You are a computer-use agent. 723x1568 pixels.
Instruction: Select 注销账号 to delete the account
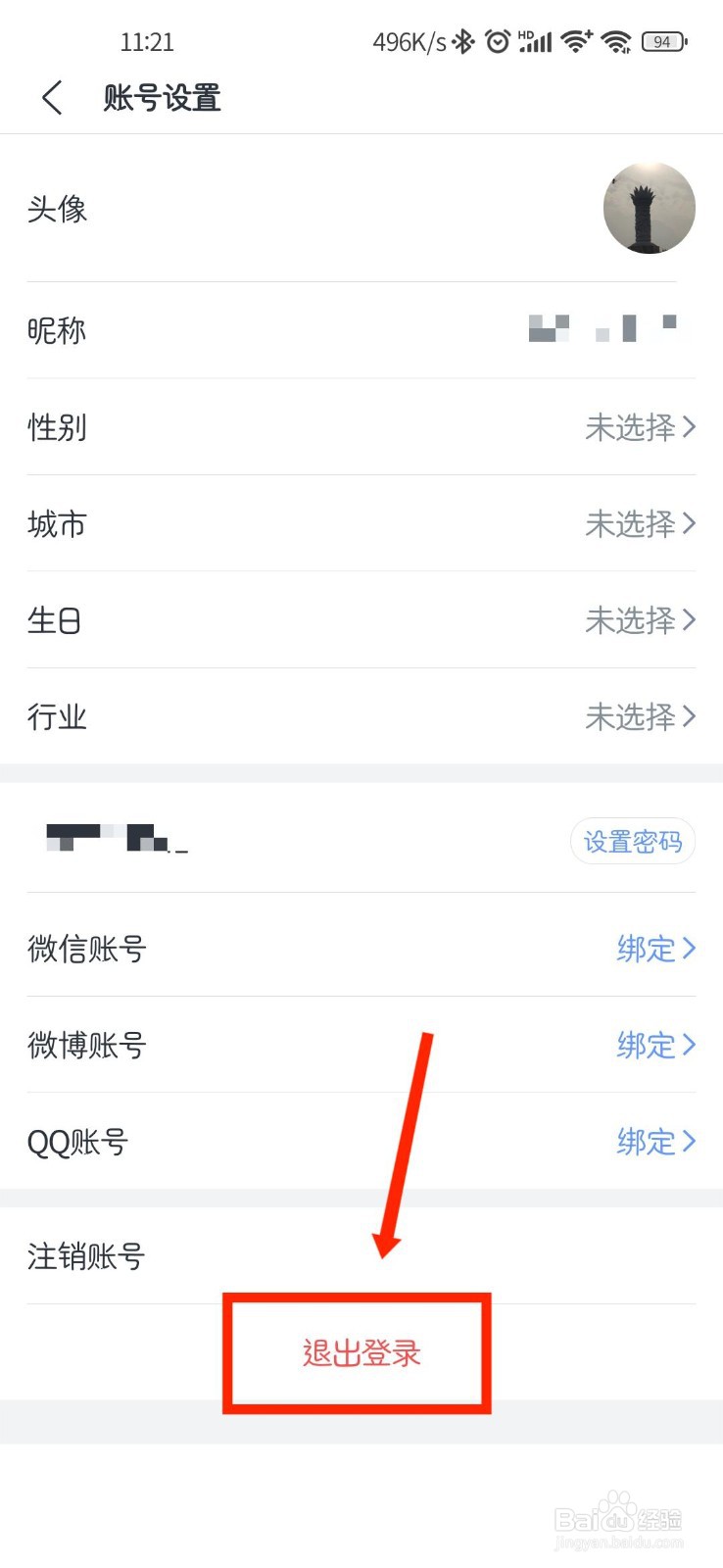coord(86,1256)
